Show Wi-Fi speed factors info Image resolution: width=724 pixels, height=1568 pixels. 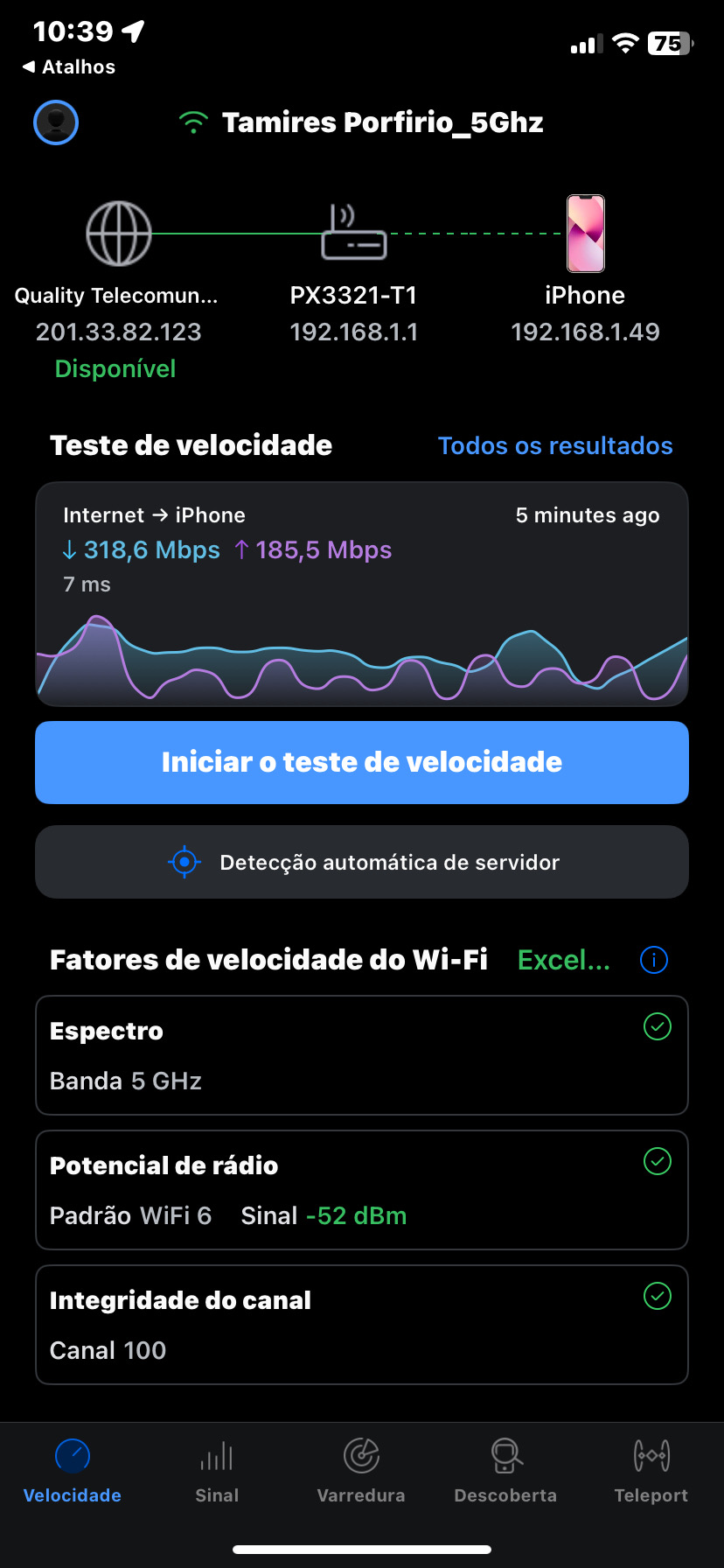click(654, 960)
